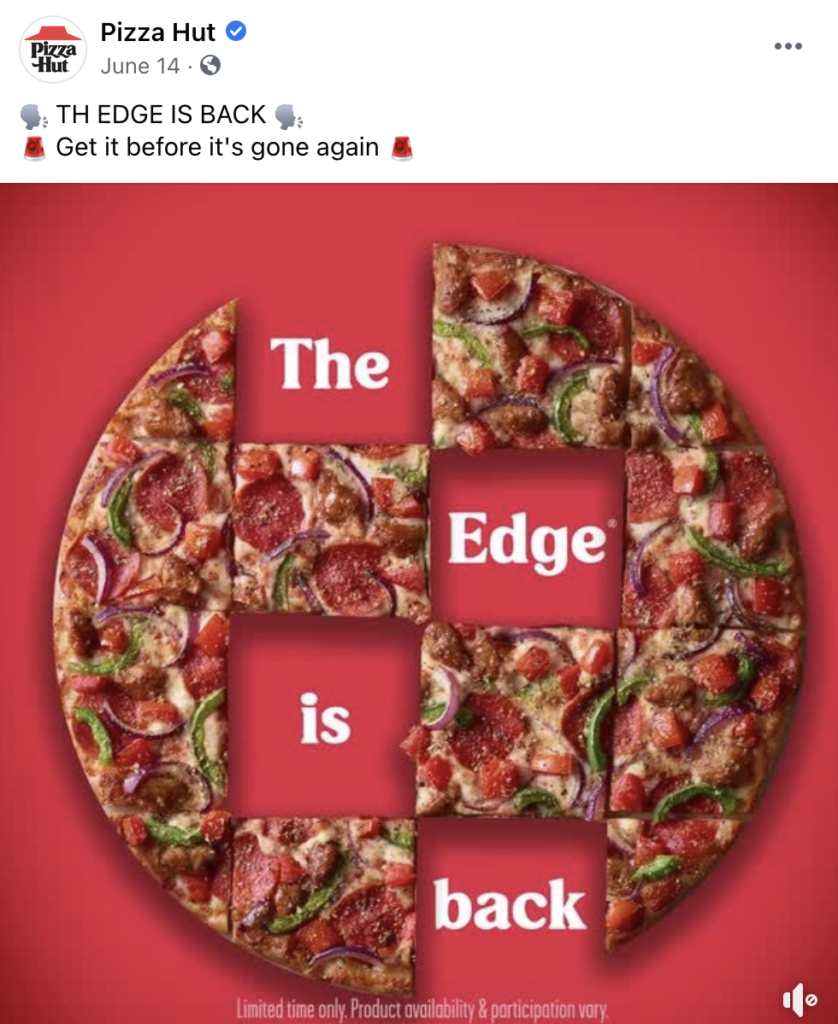The height and width of the screenshot is (1024, 838).
Task: Open The Edge is back video
Action: [419, 600]
